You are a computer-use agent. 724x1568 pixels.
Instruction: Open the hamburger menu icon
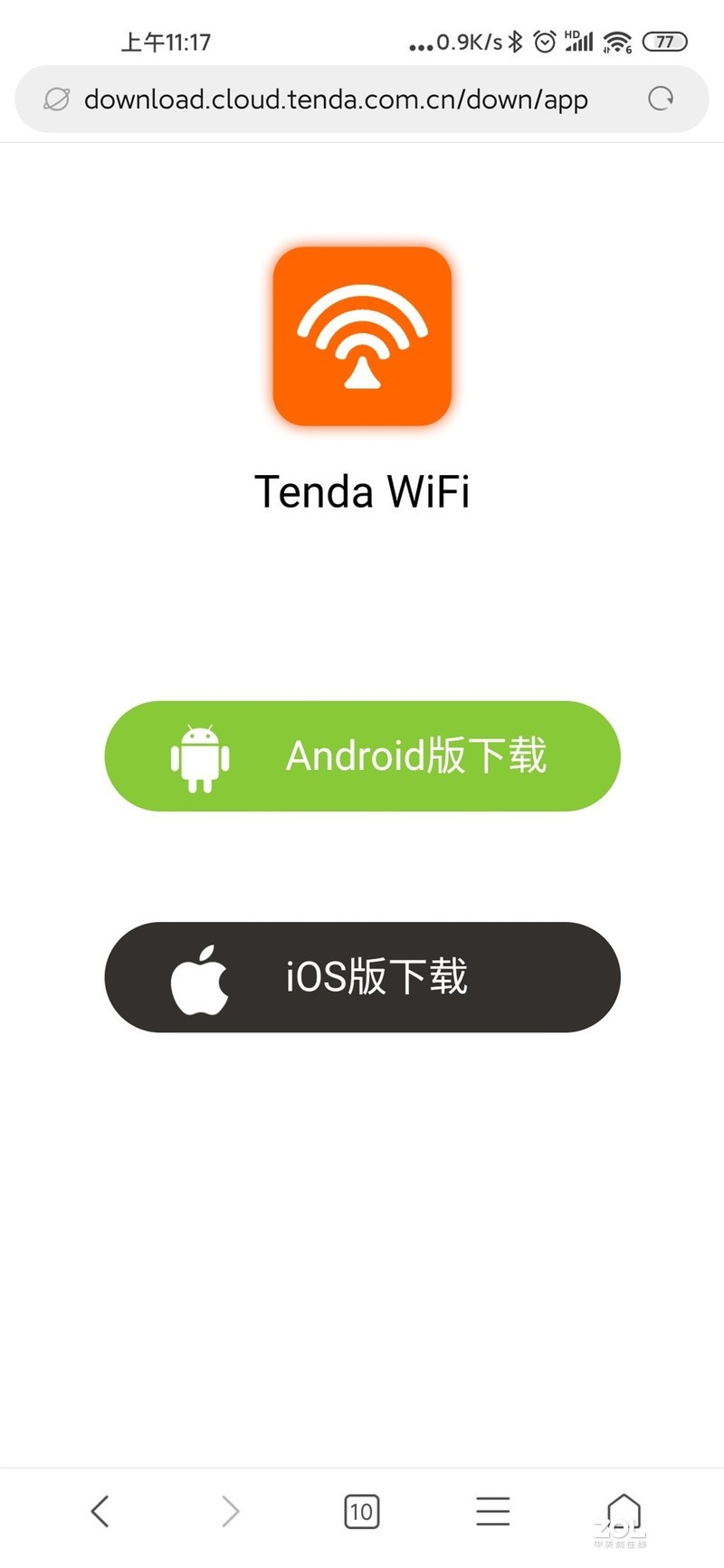coord(492,1511)
